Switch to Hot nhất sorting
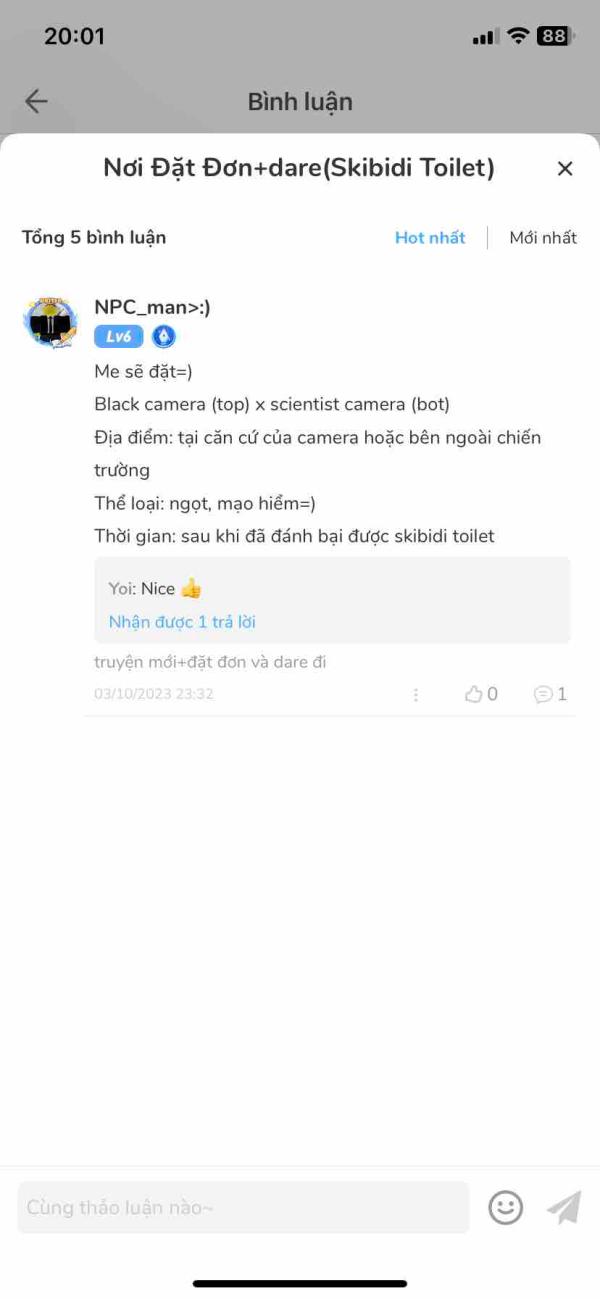Viewport: 600px width, 1299px height. pyautogui.click(x=430, y=238)
